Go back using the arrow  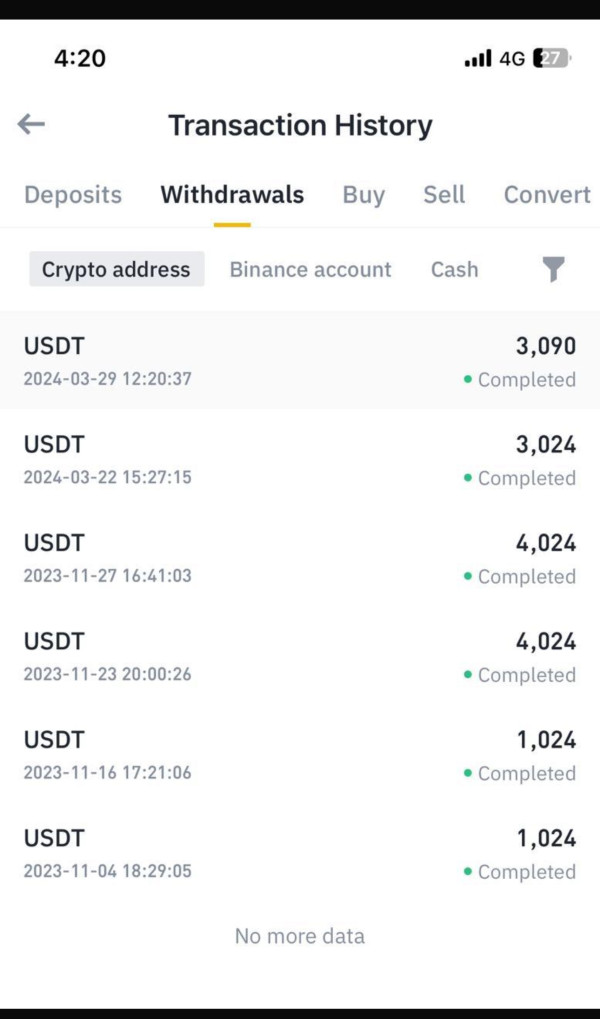coord(31,123)
